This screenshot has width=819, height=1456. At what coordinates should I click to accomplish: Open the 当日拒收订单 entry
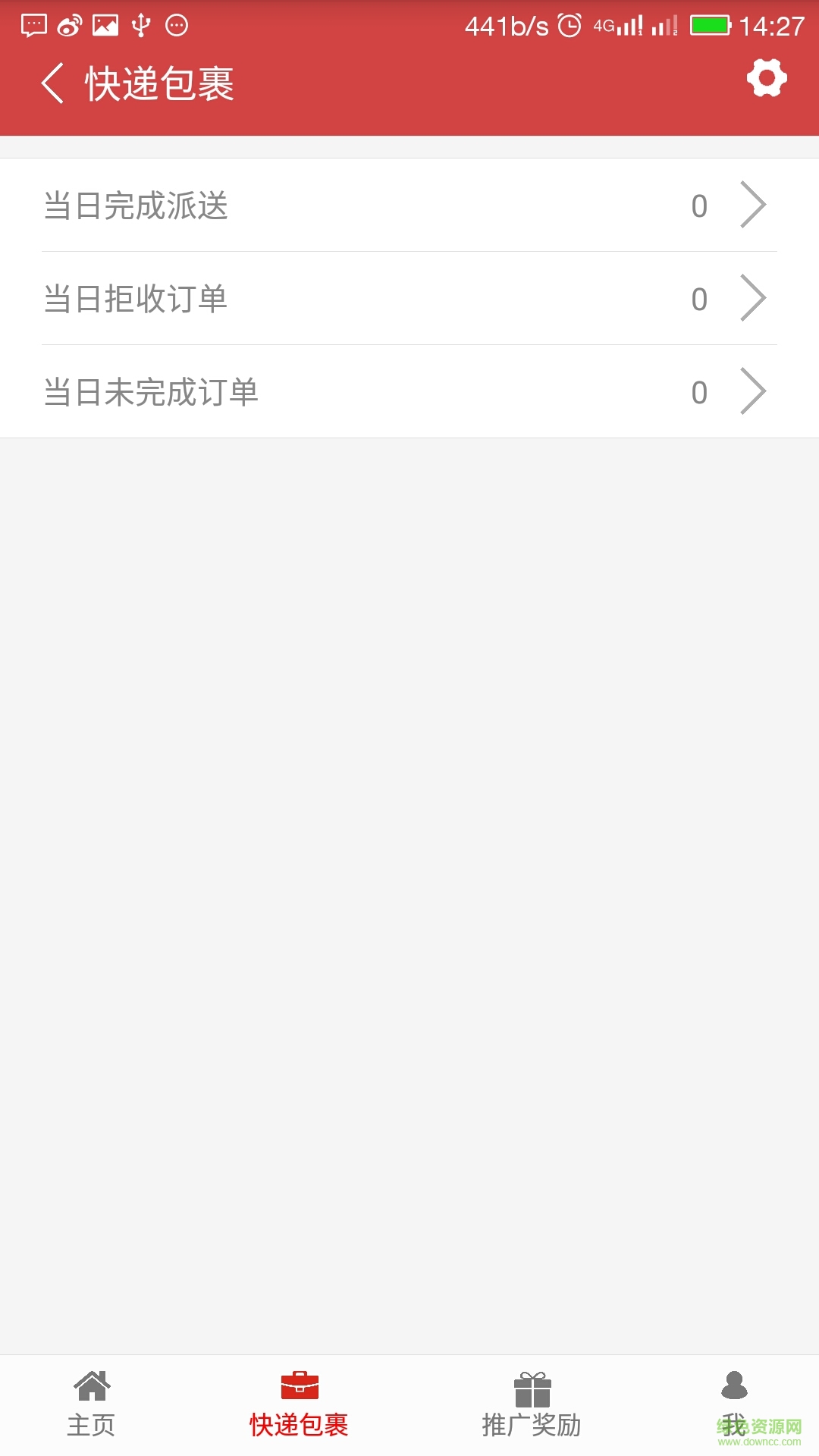coord(303,298)
